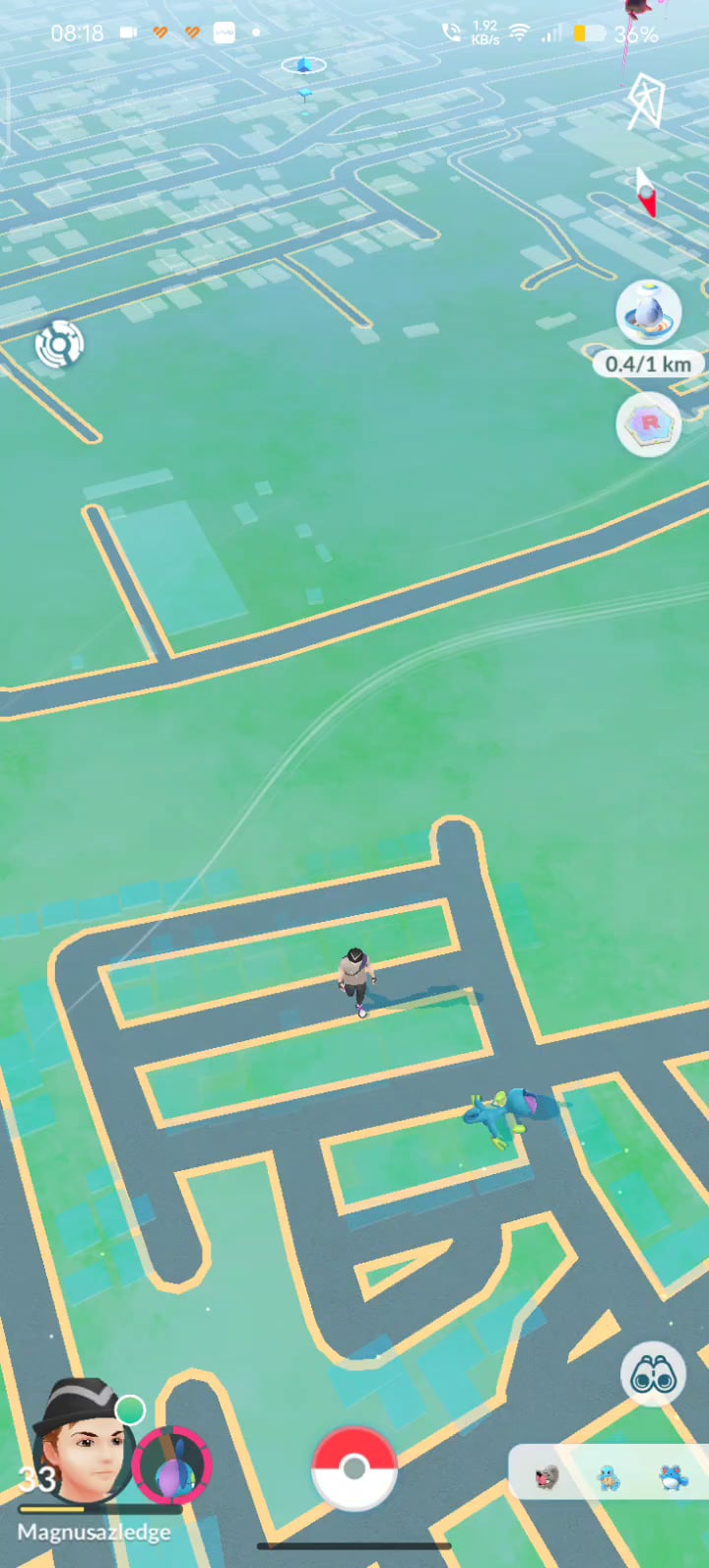The image size is (709, 1568).
Task: Tap the wild blue Pokémon on the map
Action: [x=508, y=1115]
